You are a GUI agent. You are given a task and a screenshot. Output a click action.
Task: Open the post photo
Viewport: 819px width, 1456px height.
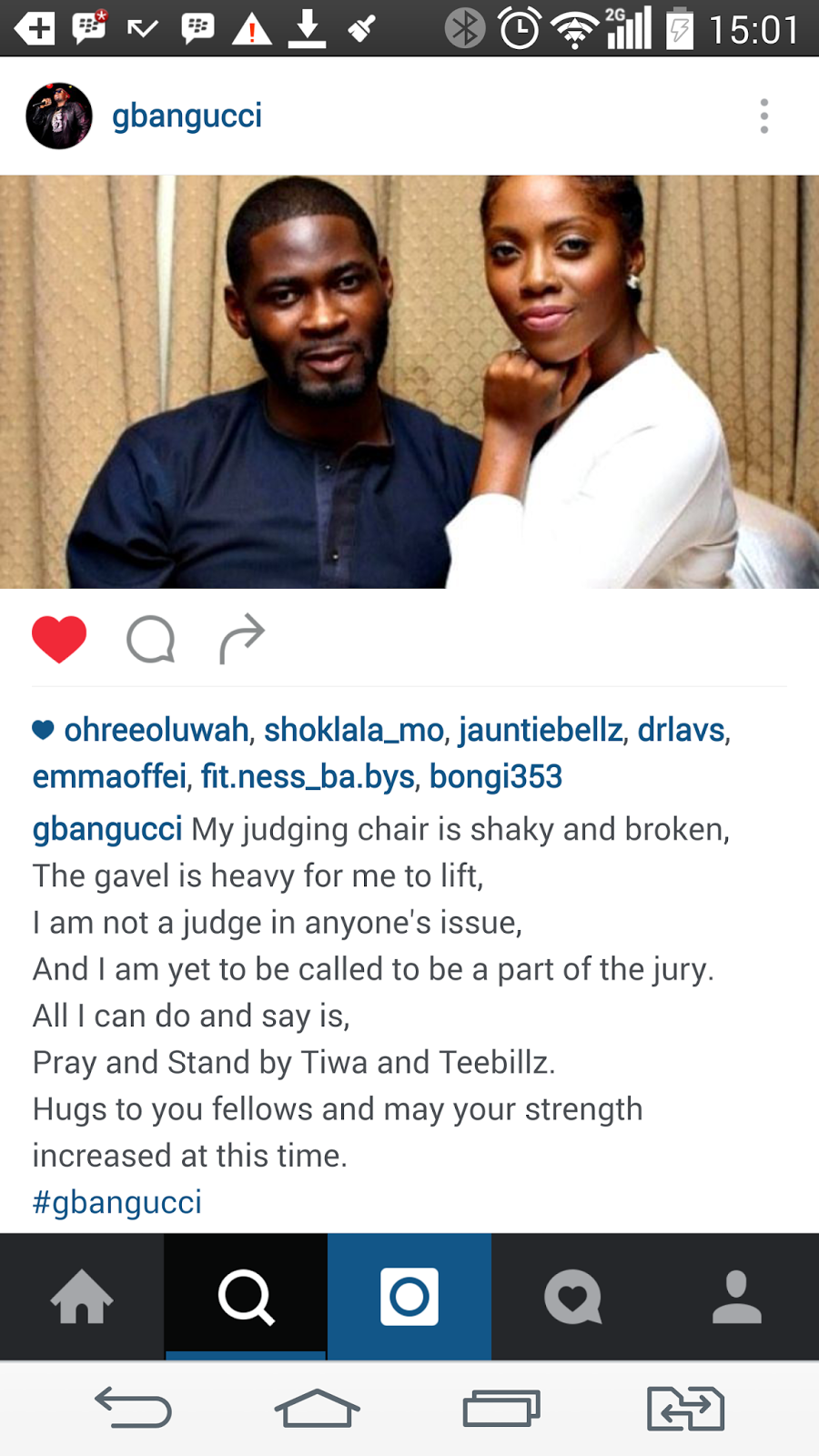(409, 382)
